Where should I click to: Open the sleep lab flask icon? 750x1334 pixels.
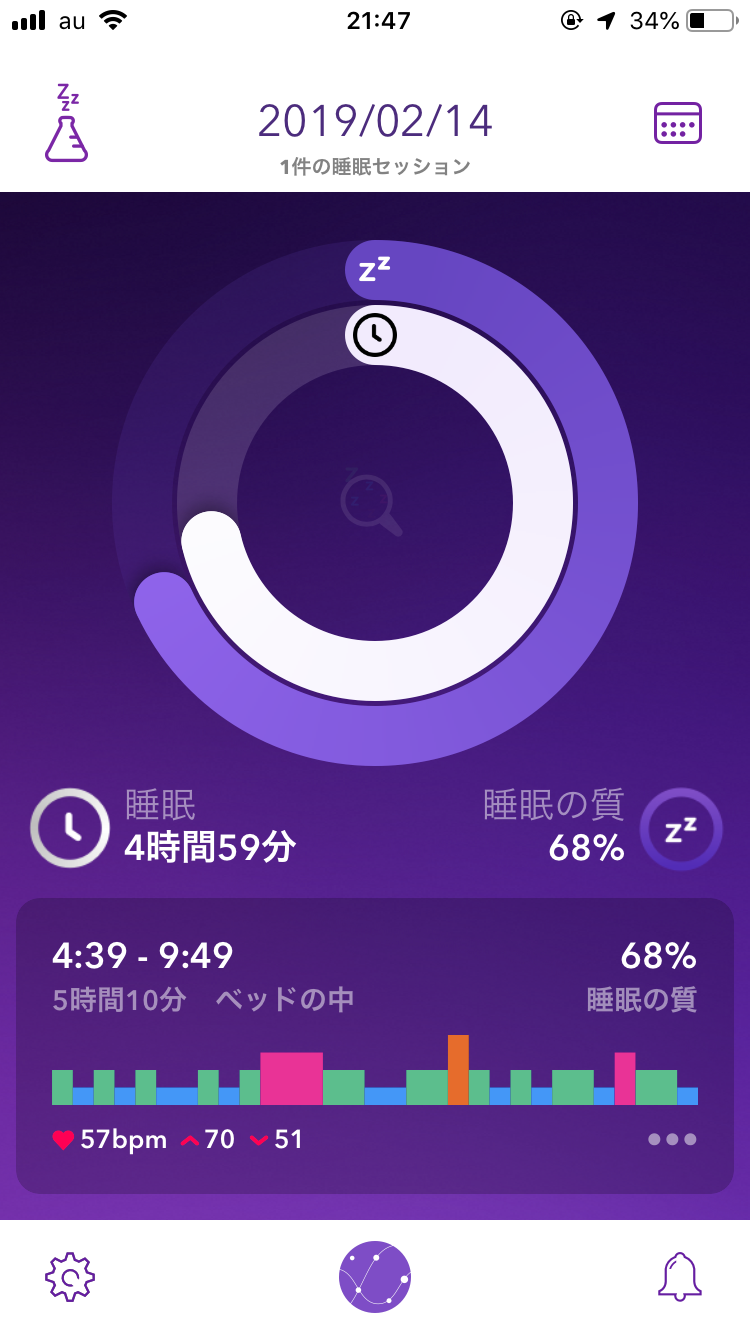pos(66,124)
